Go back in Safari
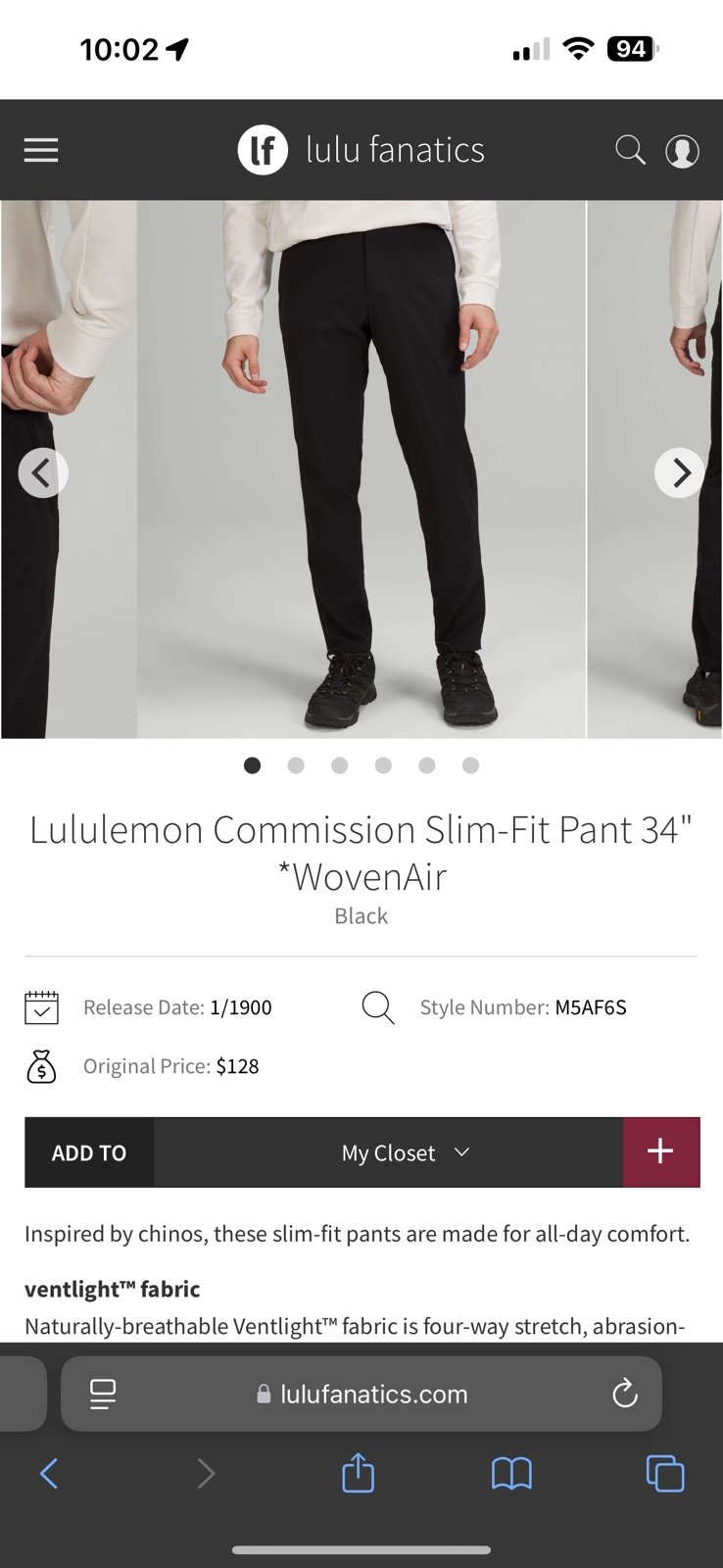The height and width of the screenshot is (1568, 723). (49, 1473)
